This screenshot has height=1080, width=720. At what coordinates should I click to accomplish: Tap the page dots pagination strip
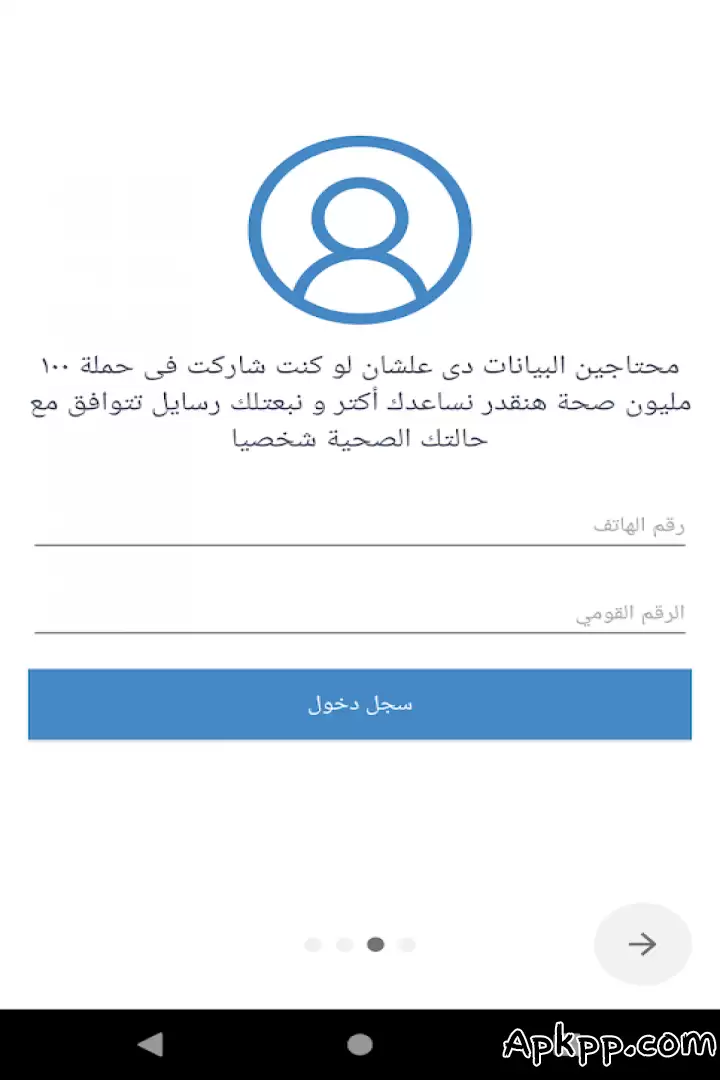pyautogui.click(x=360, y=944)
